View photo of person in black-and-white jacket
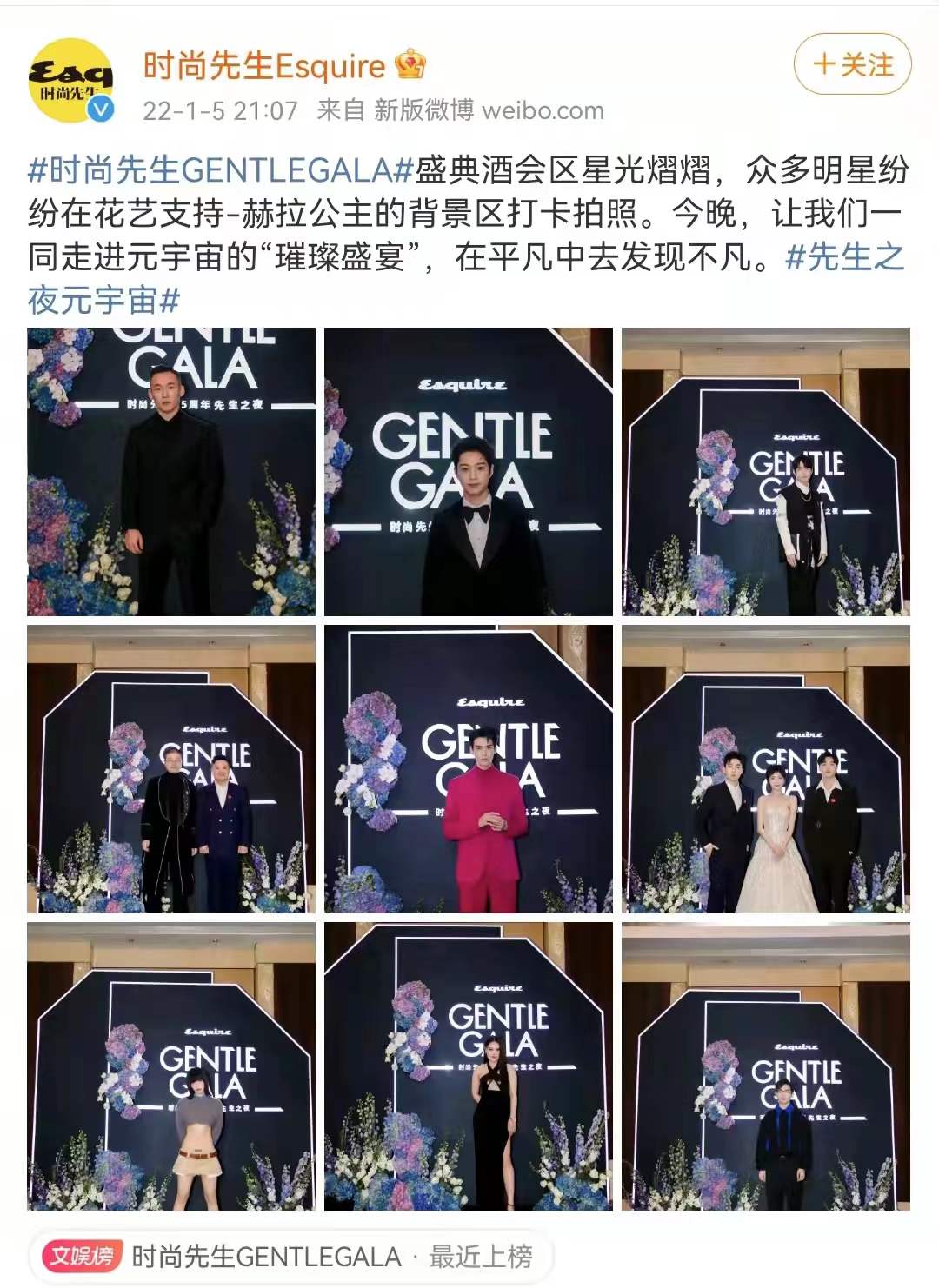 766,472
